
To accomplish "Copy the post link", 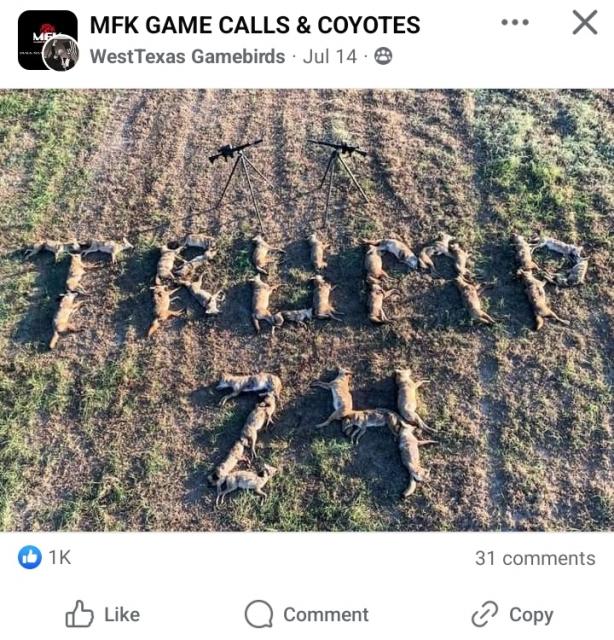I will (512, 614).
